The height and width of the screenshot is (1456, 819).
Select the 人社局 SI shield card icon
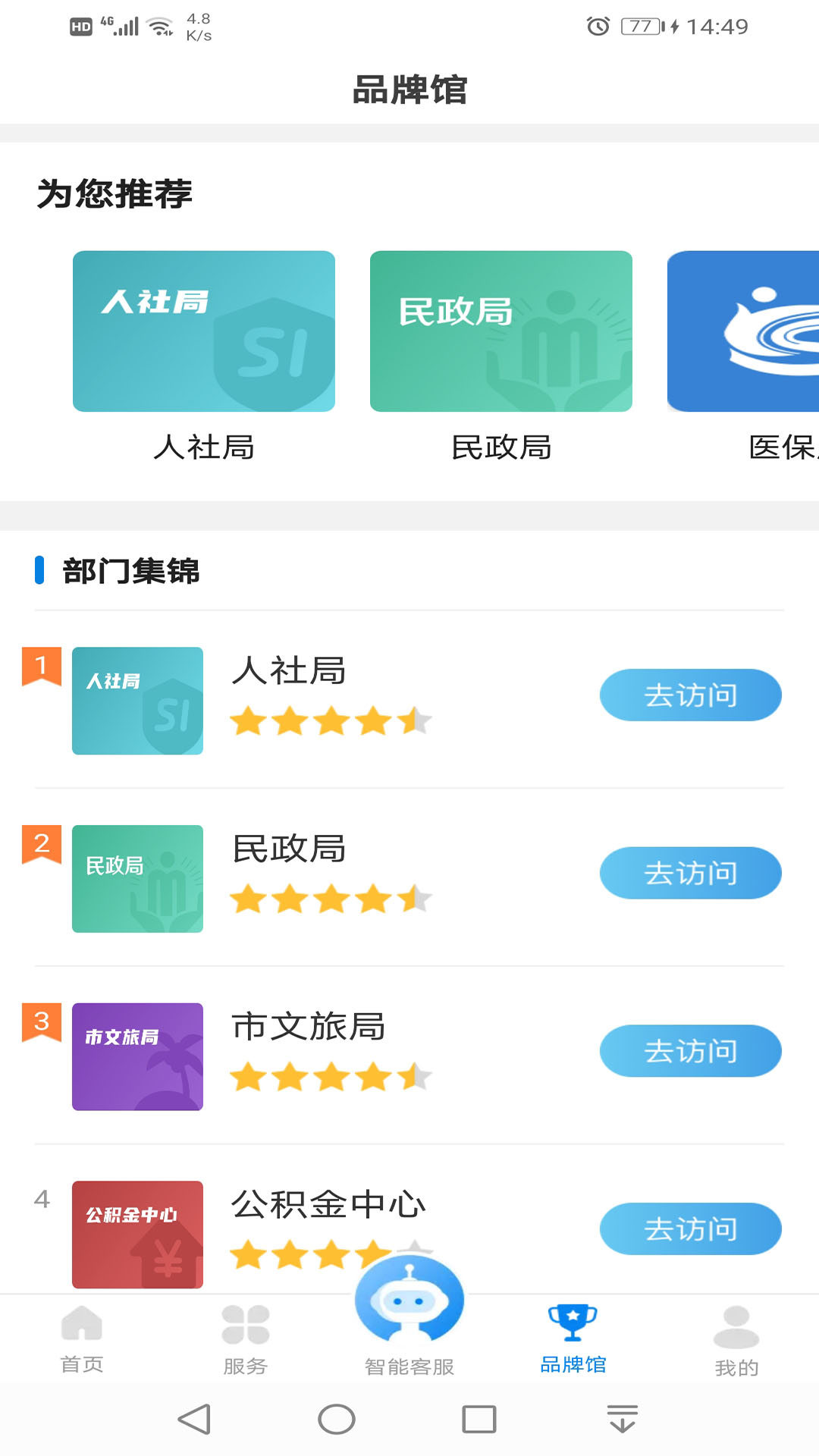click(x=203, y=331)
